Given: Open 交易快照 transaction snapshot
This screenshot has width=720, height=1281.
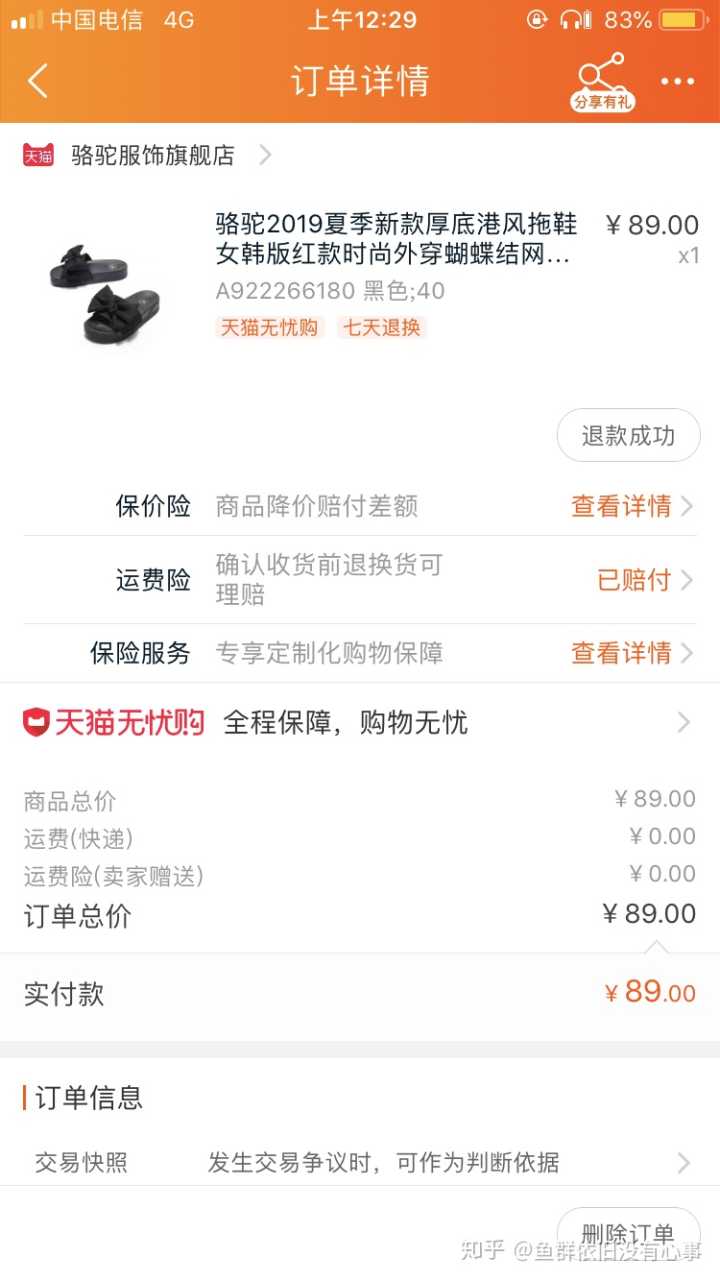Looking at the screenshot, I should coord(360,1162).
